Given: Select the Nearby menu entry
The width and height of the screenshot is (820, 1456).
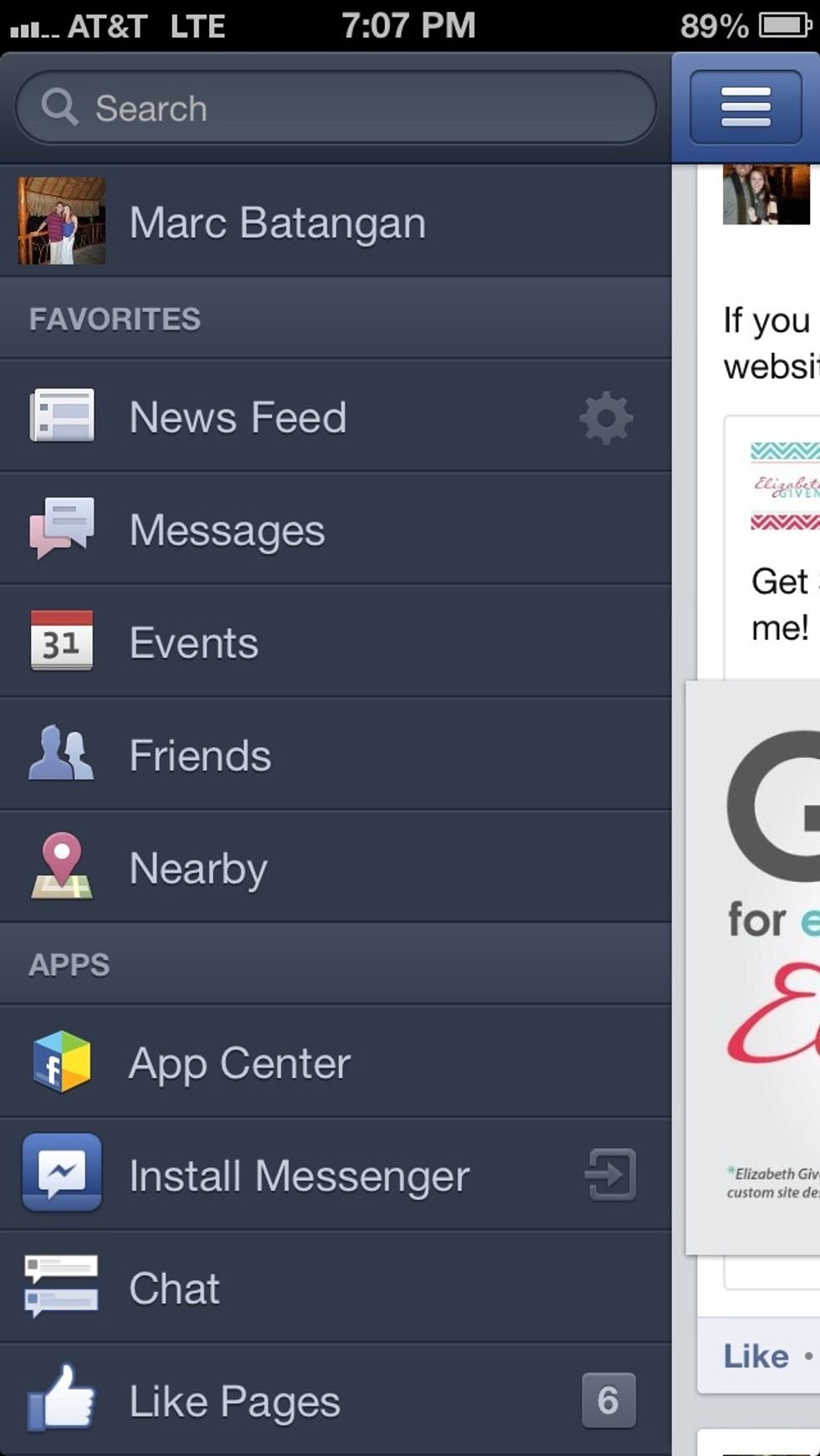Looking at the screenshot, I should (x=198, y=867).
